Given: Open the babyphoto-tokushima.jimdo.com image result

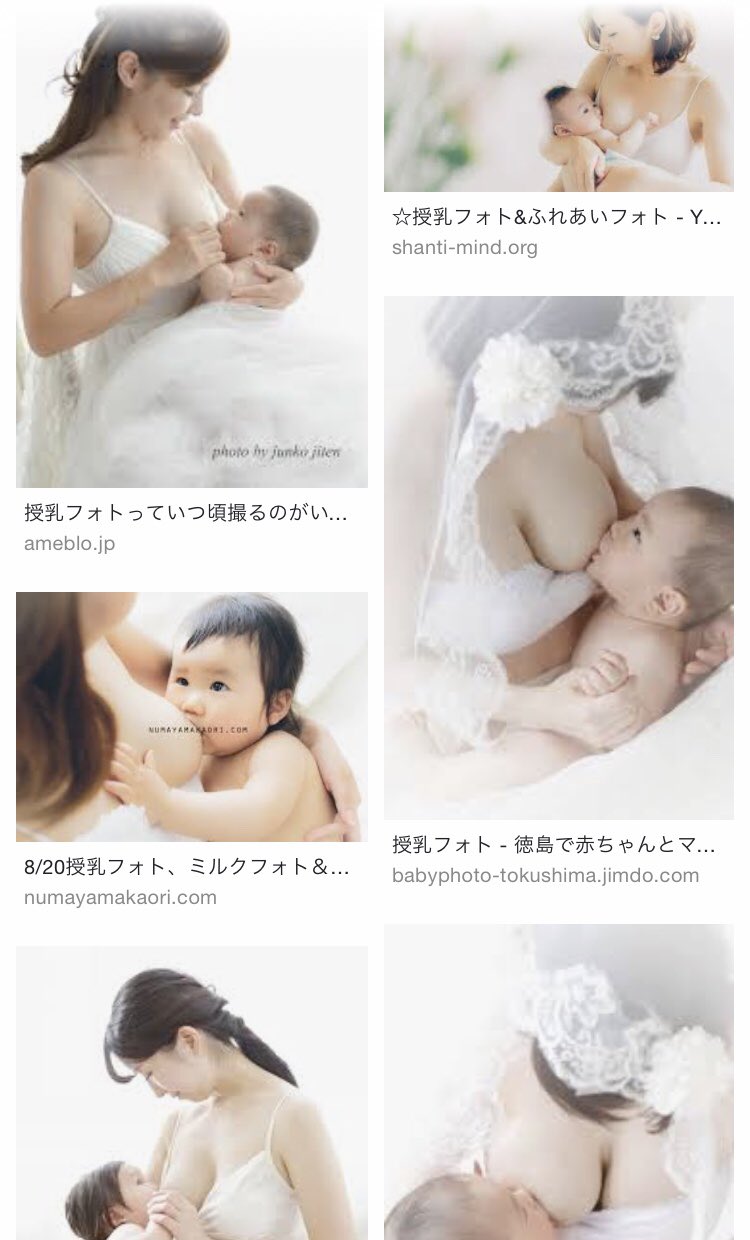Looking at the screenshot, I should [558, 557].
